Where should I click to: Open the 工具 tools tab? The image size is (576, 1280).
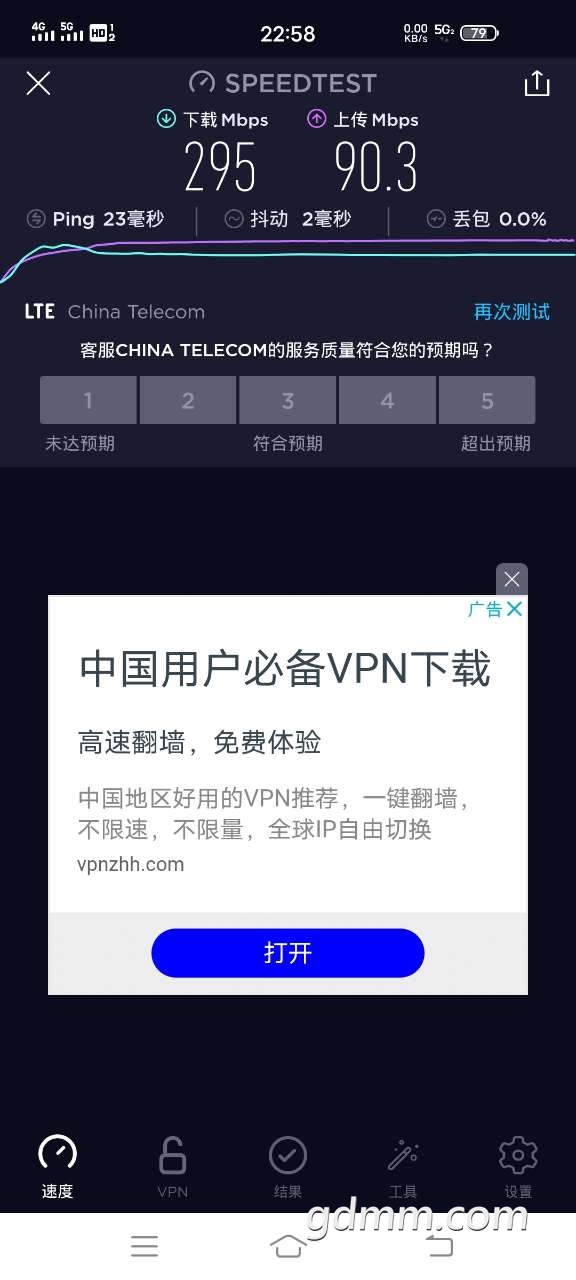pos(403,1167)
